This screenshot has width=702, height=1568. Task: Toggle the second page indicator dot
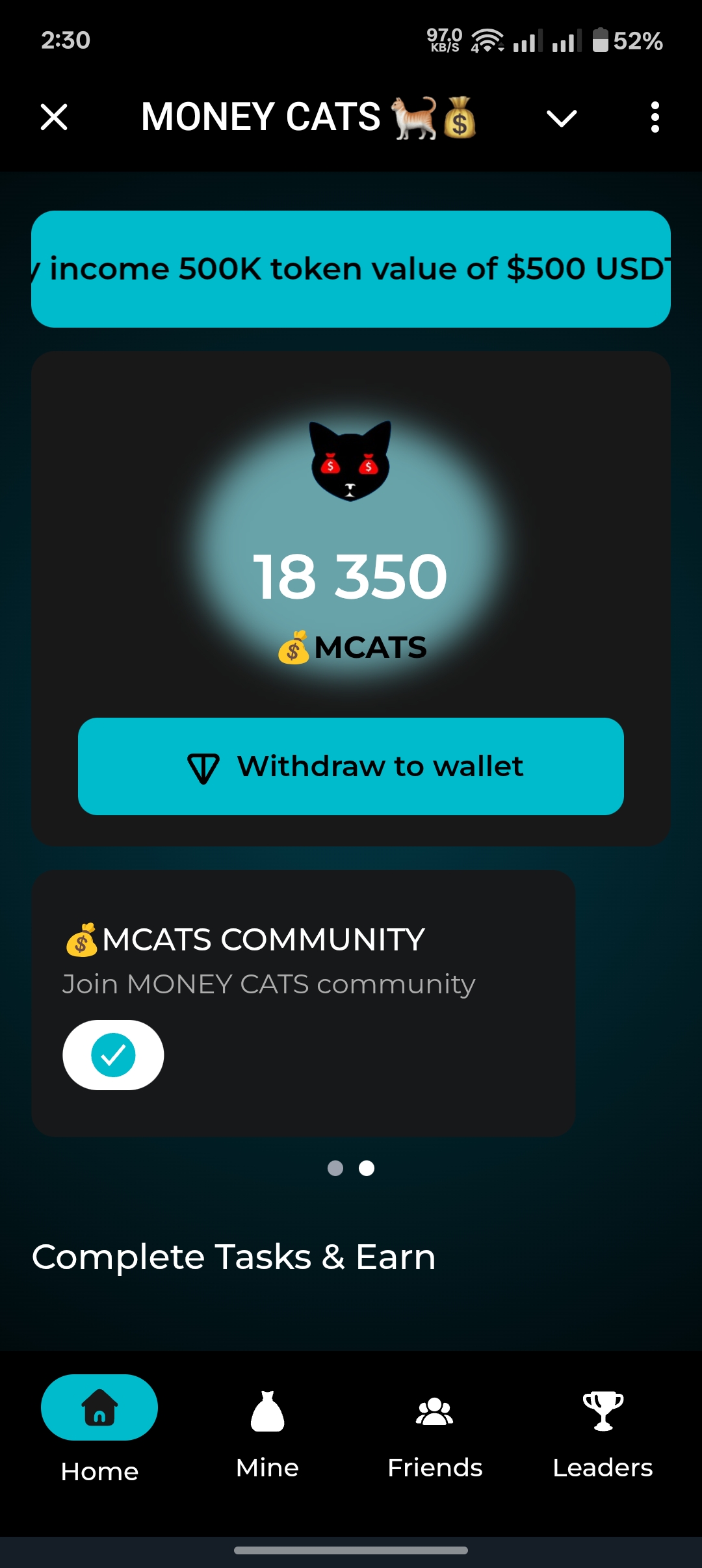[x=365, y=1168]
